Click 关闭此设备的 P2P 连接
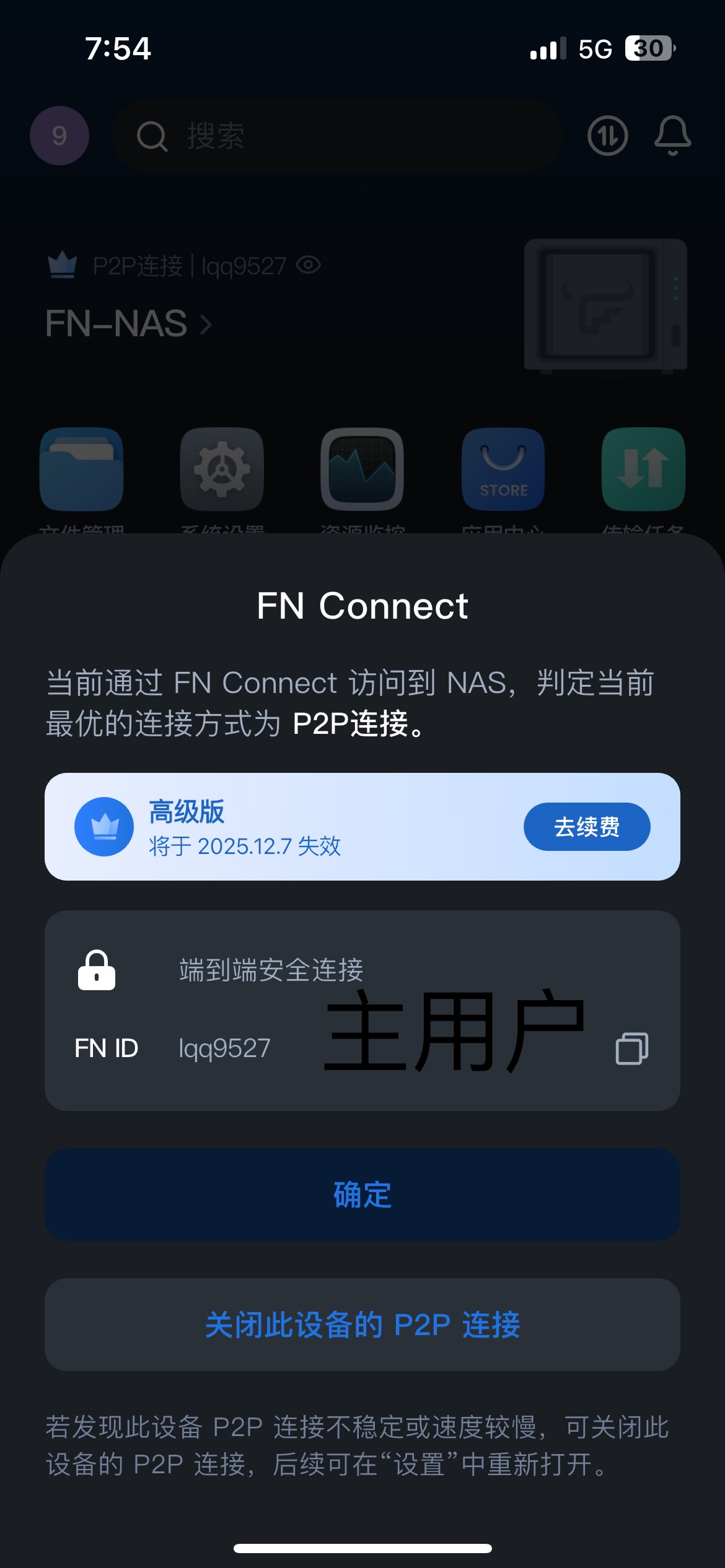Image resolution: width=725 pixels, height=1568 pixels. tap(362, 1323)
